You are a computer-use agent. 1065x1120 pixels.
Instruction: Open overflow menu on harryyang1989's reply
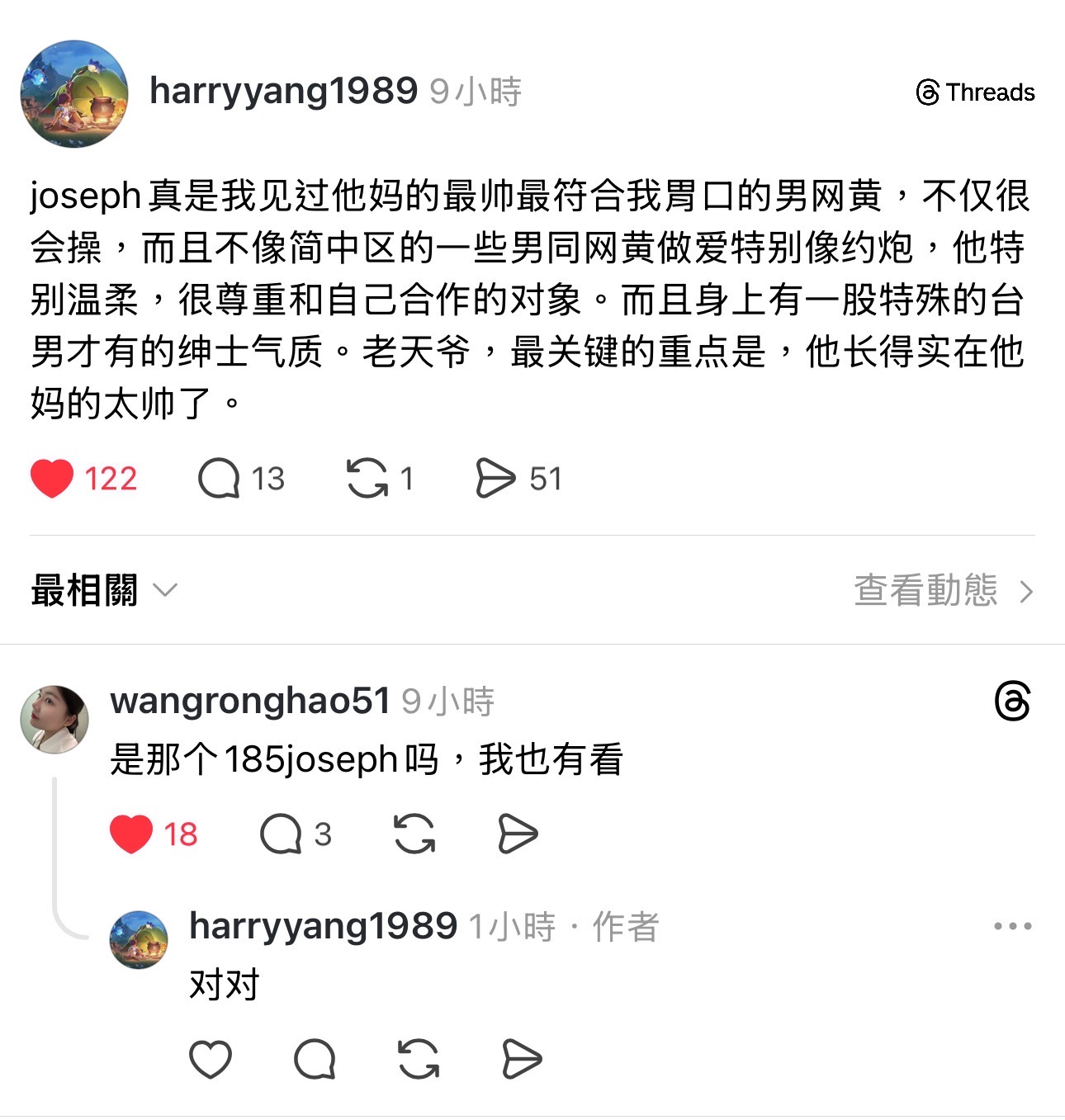click(1013, 926)
